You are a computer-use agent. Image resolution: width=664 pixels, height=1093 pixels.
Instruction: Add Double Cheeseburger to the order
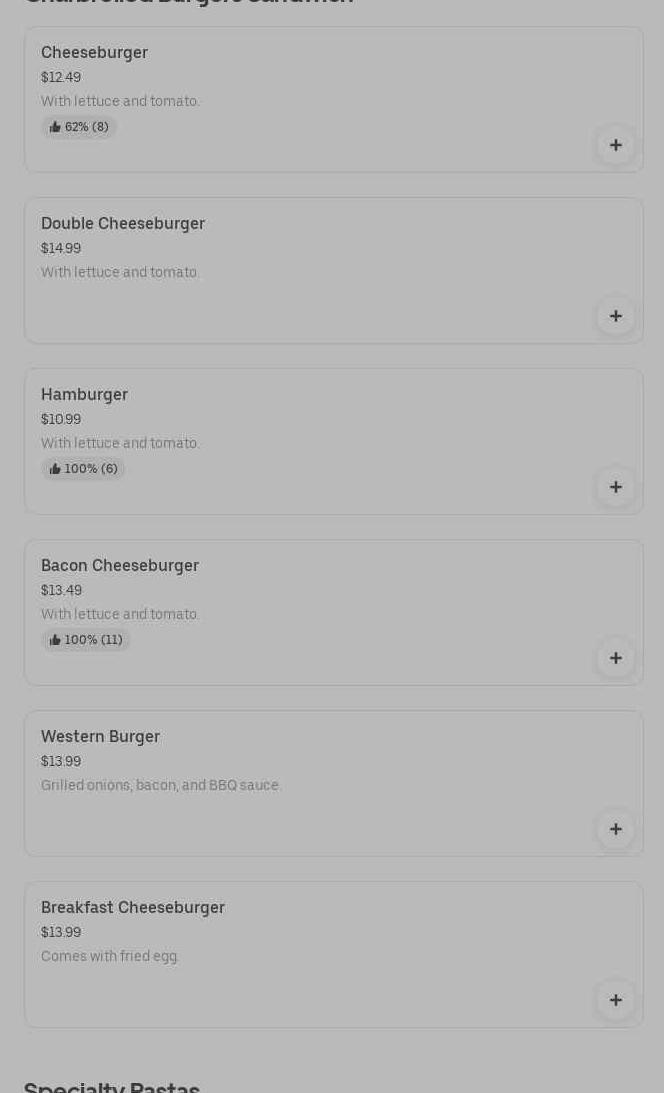tap(615, 316)
